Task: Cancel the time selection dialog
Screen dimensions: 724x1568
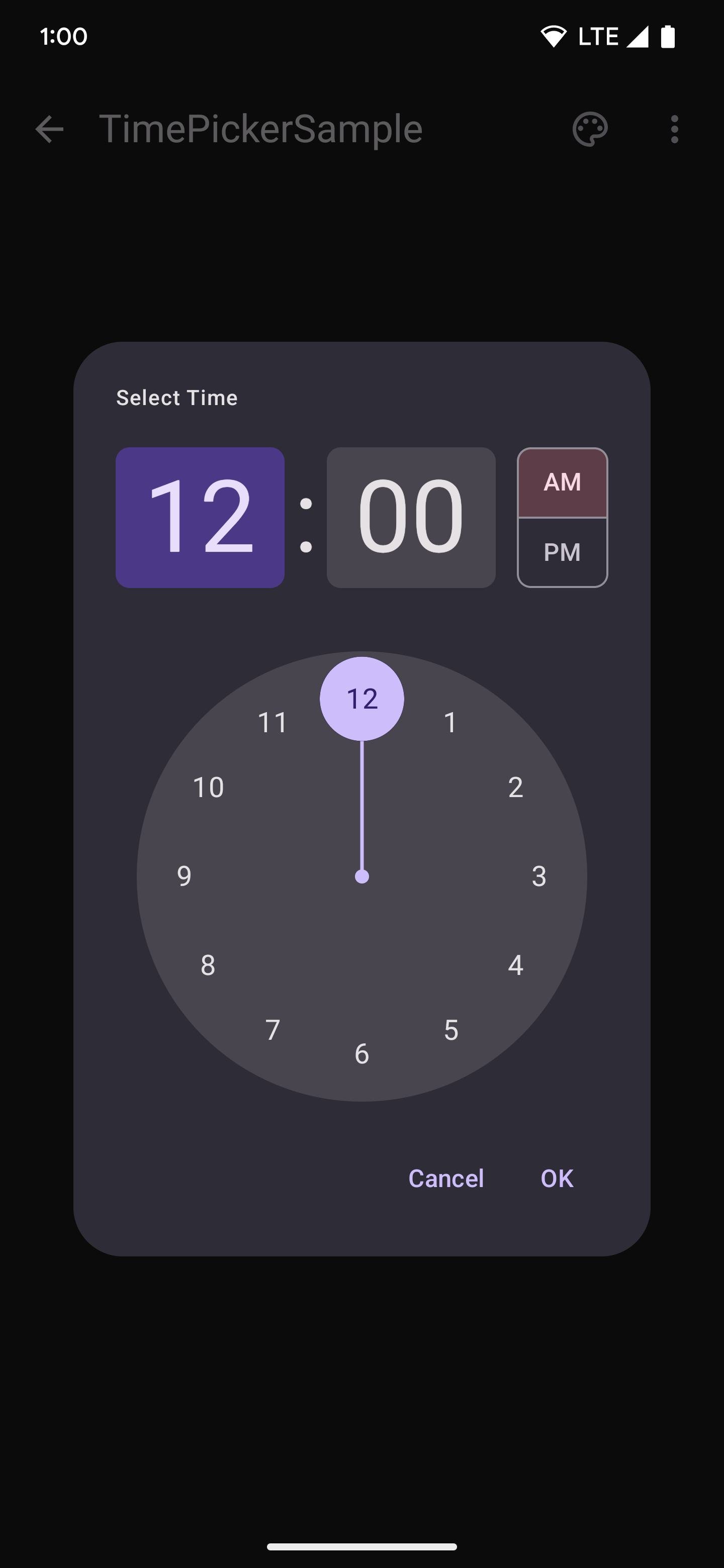Action: pyautogui.click(x=446, y=1179)
